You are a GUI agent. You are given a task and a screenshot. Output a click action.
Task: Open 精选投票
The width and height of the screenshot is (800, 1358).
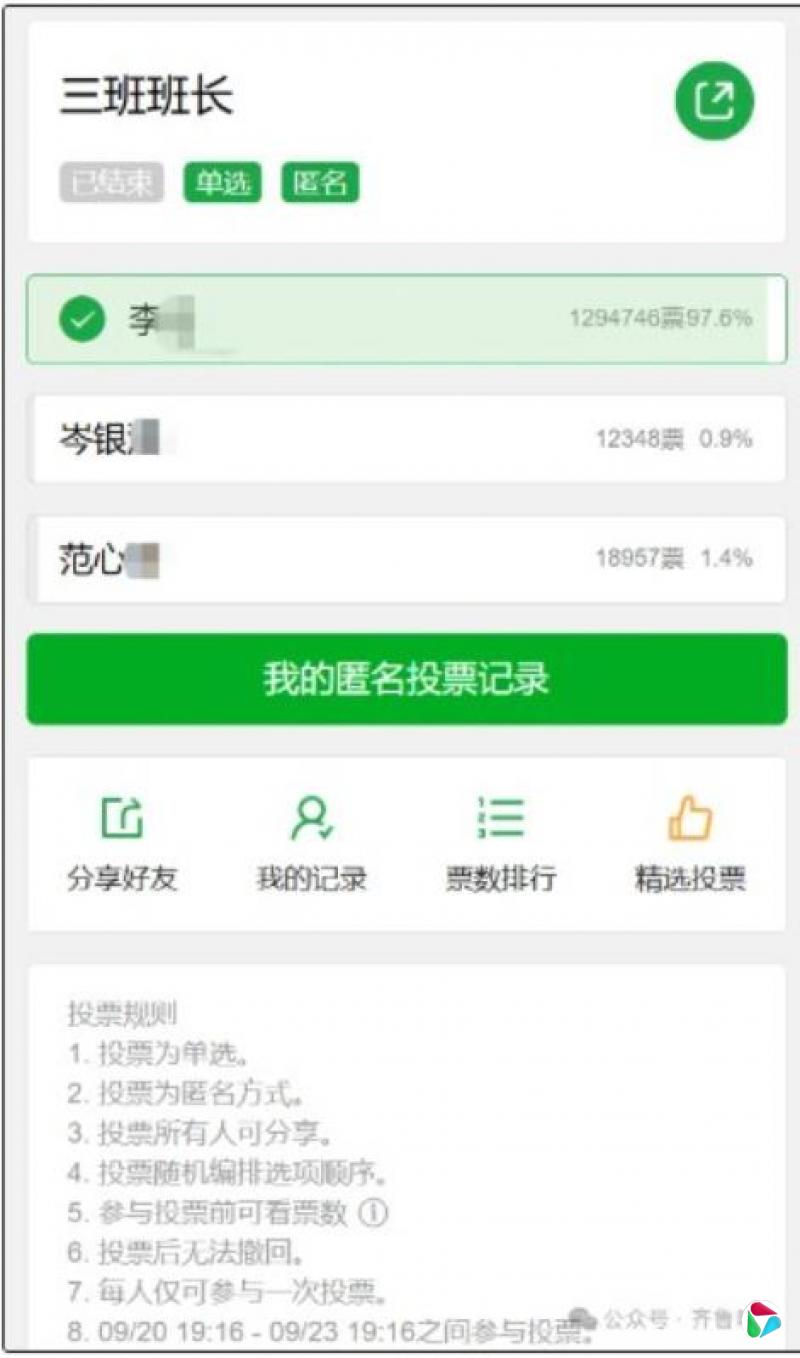(690, 844)
